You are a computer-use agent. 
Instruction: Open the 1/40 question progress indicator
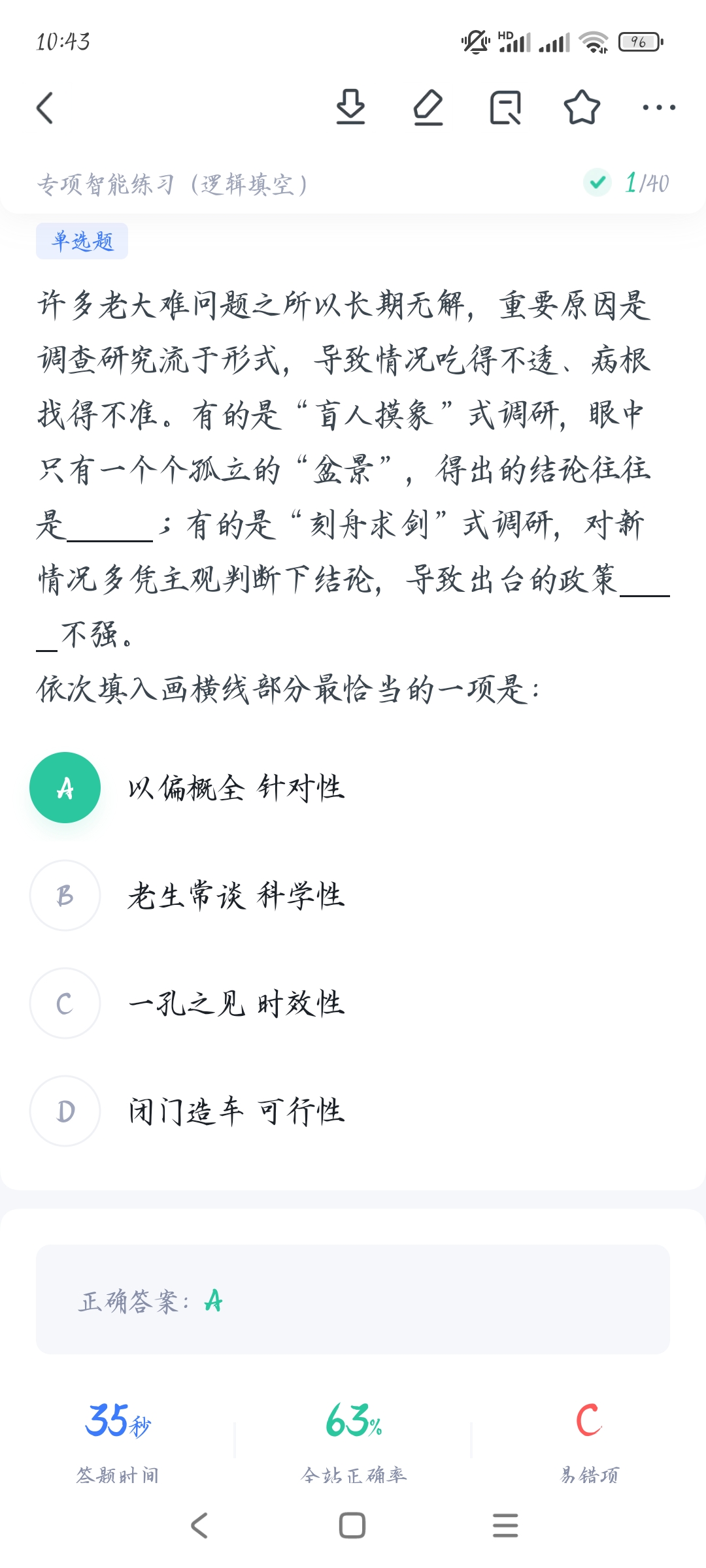click(x=646, y=183)
